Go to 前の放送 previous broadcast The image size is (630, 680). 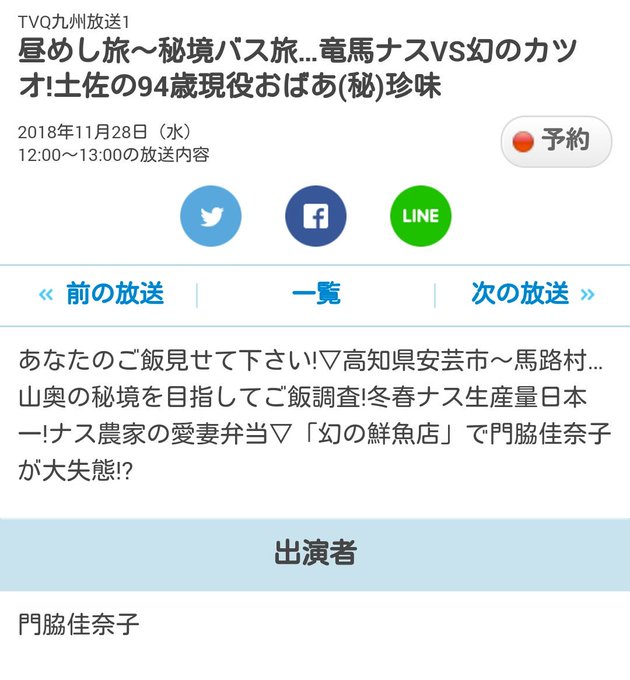click(x=101, y=294)
